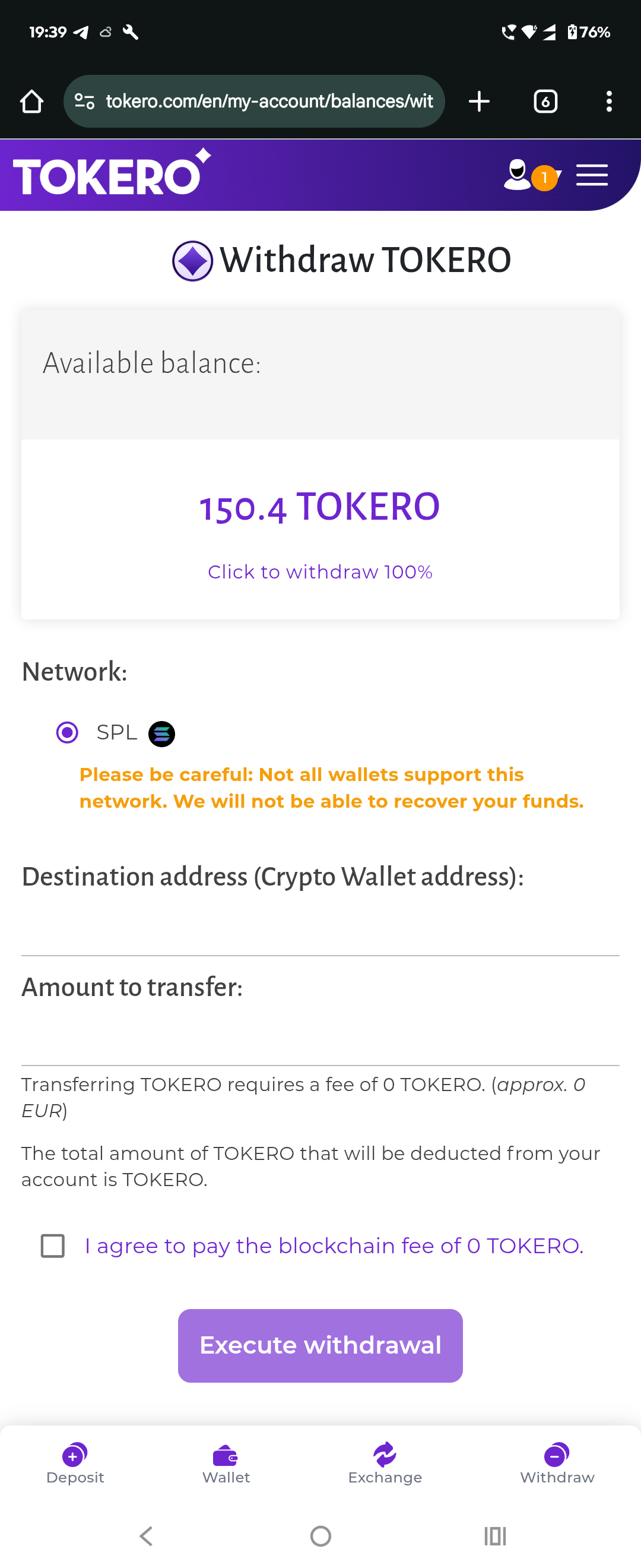Focus the Amount to transfer field
This screenshot has width=641, height=1568.
[320, 1041]
